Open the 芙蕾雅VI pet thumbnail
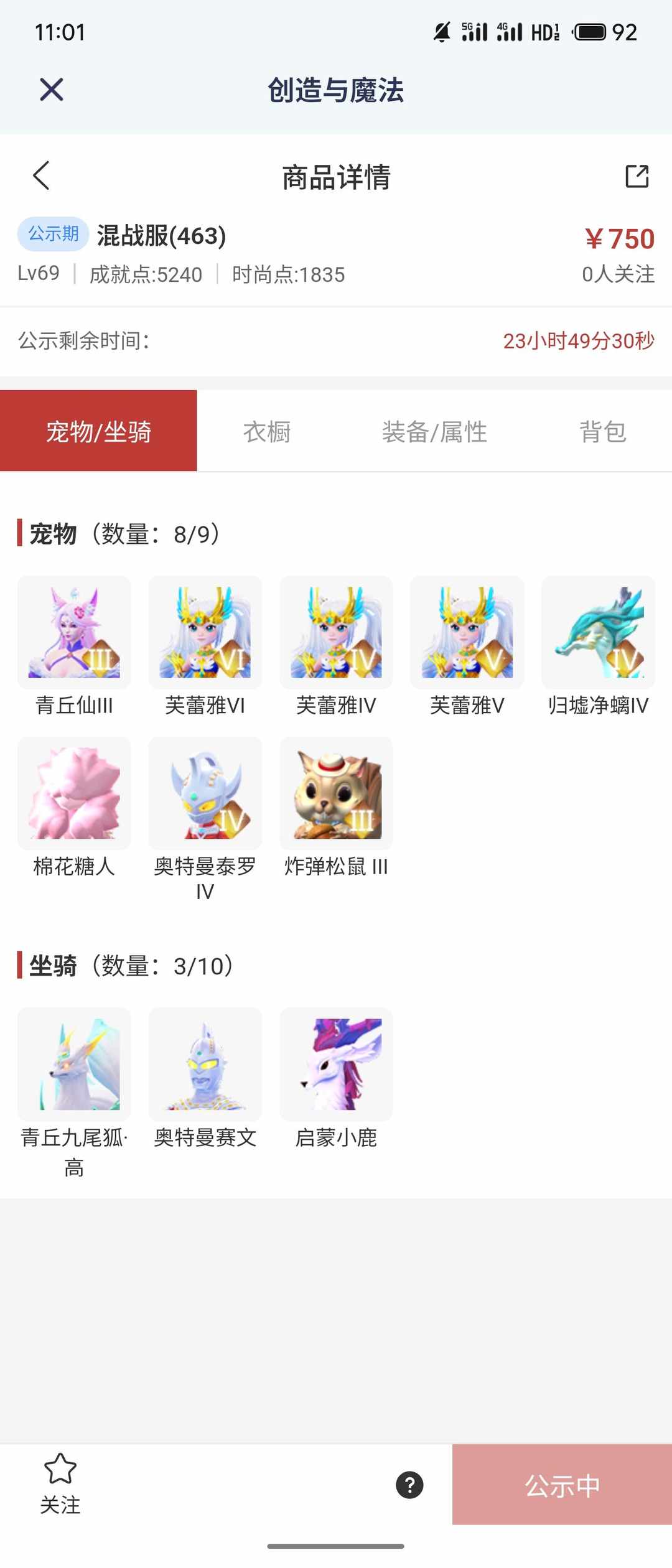Viewport: 672px width, 1568px height. coord(205,633)
